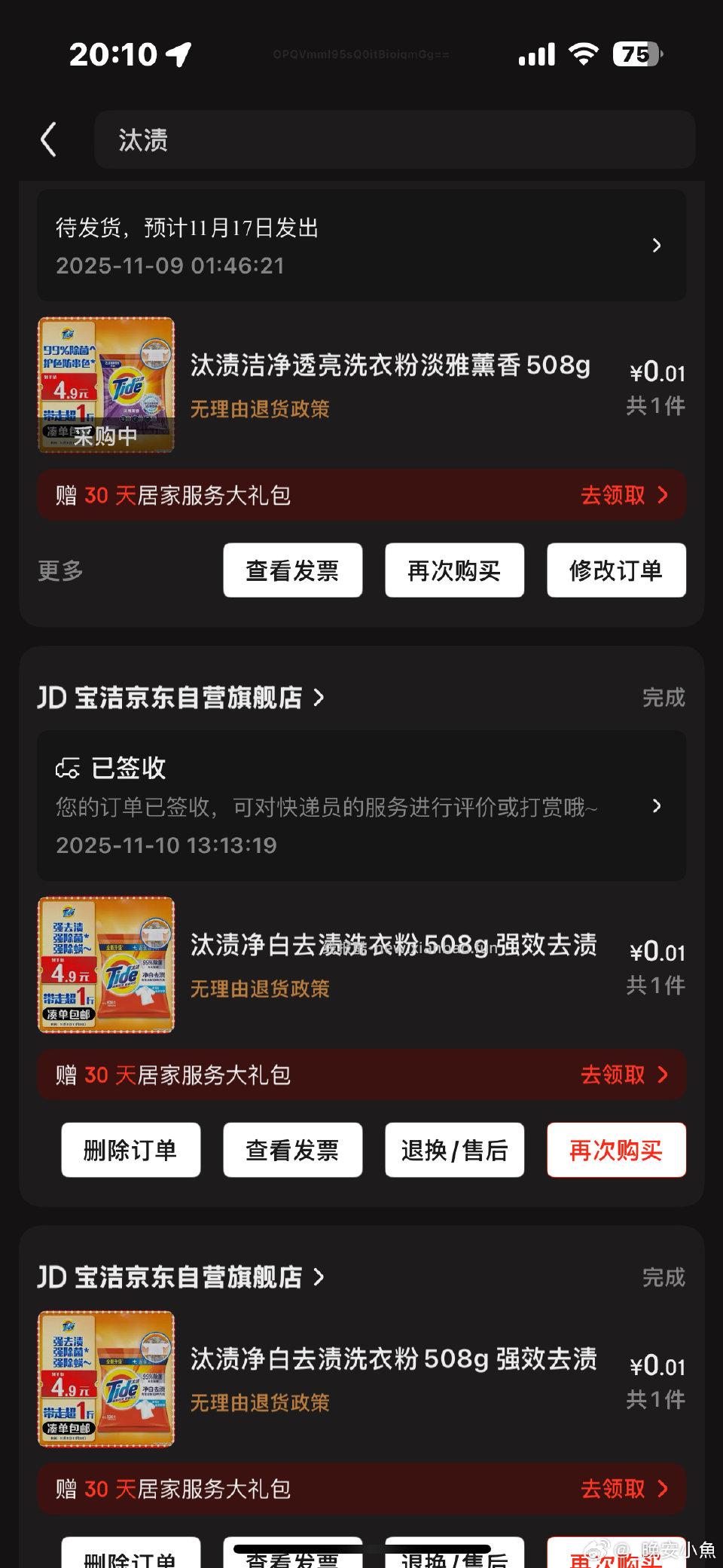Open the 汰渍洁净透亮洗衣粉 product thumbnail

point(106,385)
